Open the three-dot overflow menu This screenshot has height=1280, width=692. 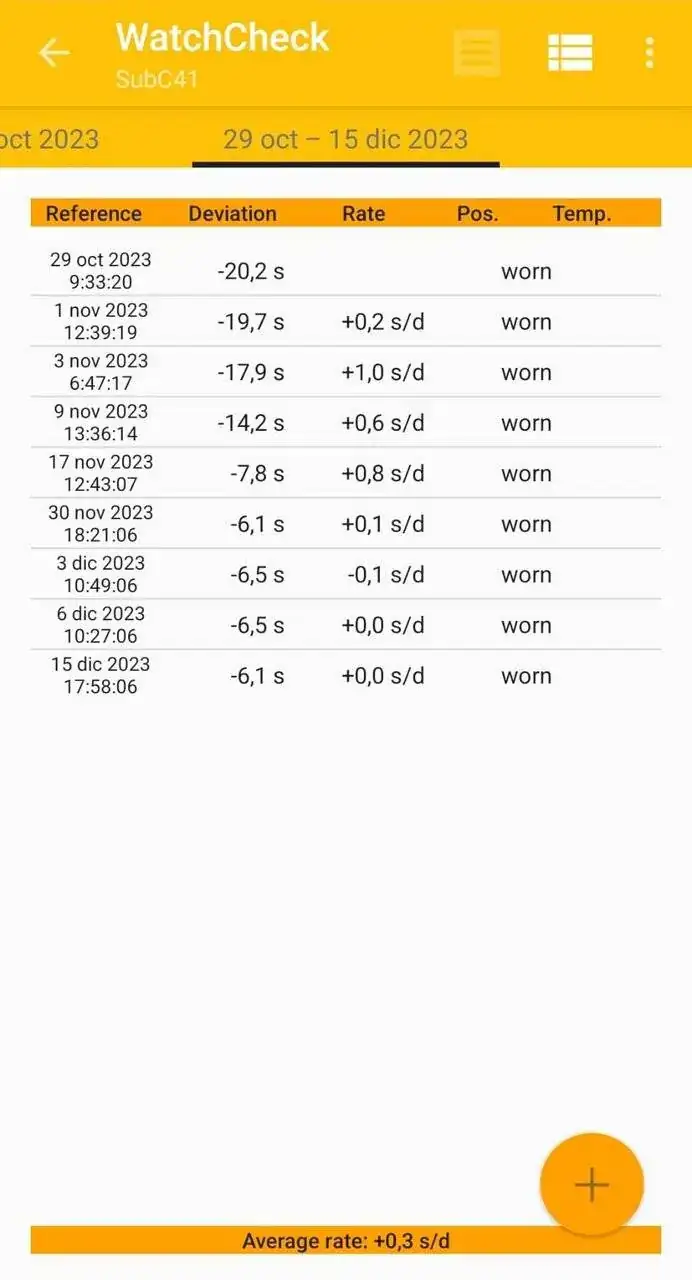point(649,53)
